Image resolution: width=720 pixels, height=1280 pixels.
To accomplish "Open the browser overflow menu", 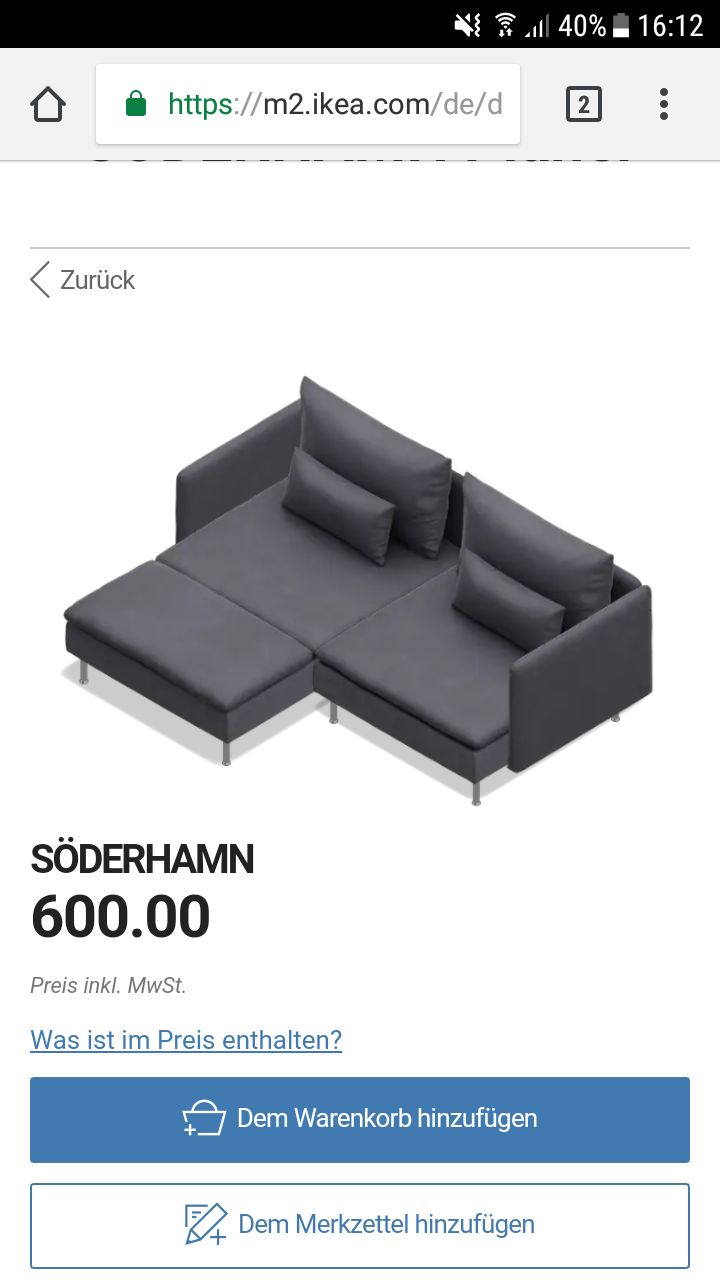I will (664, 105).
